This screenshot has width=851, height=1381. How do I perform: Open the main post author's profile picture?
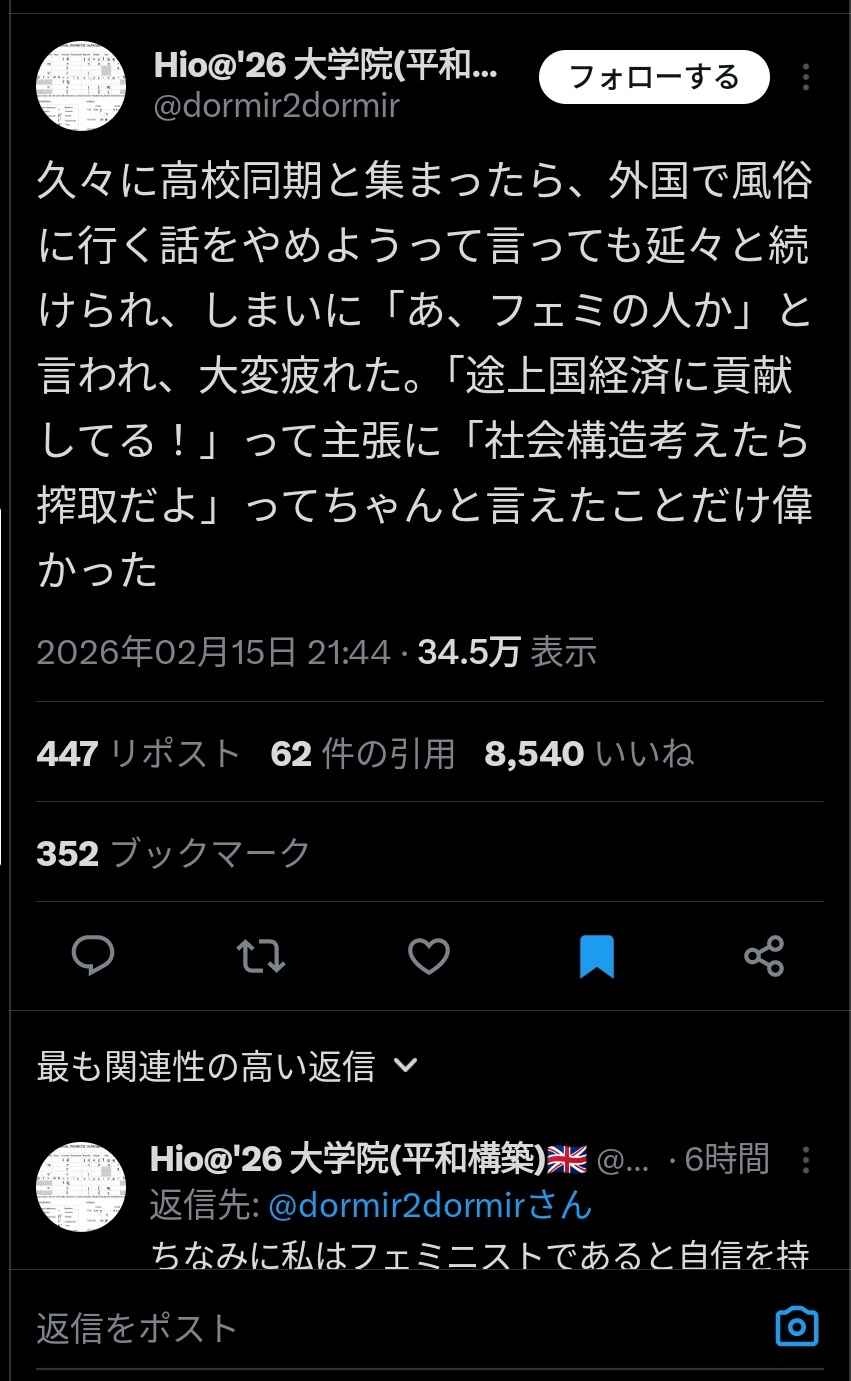click(x=82, y=87)
